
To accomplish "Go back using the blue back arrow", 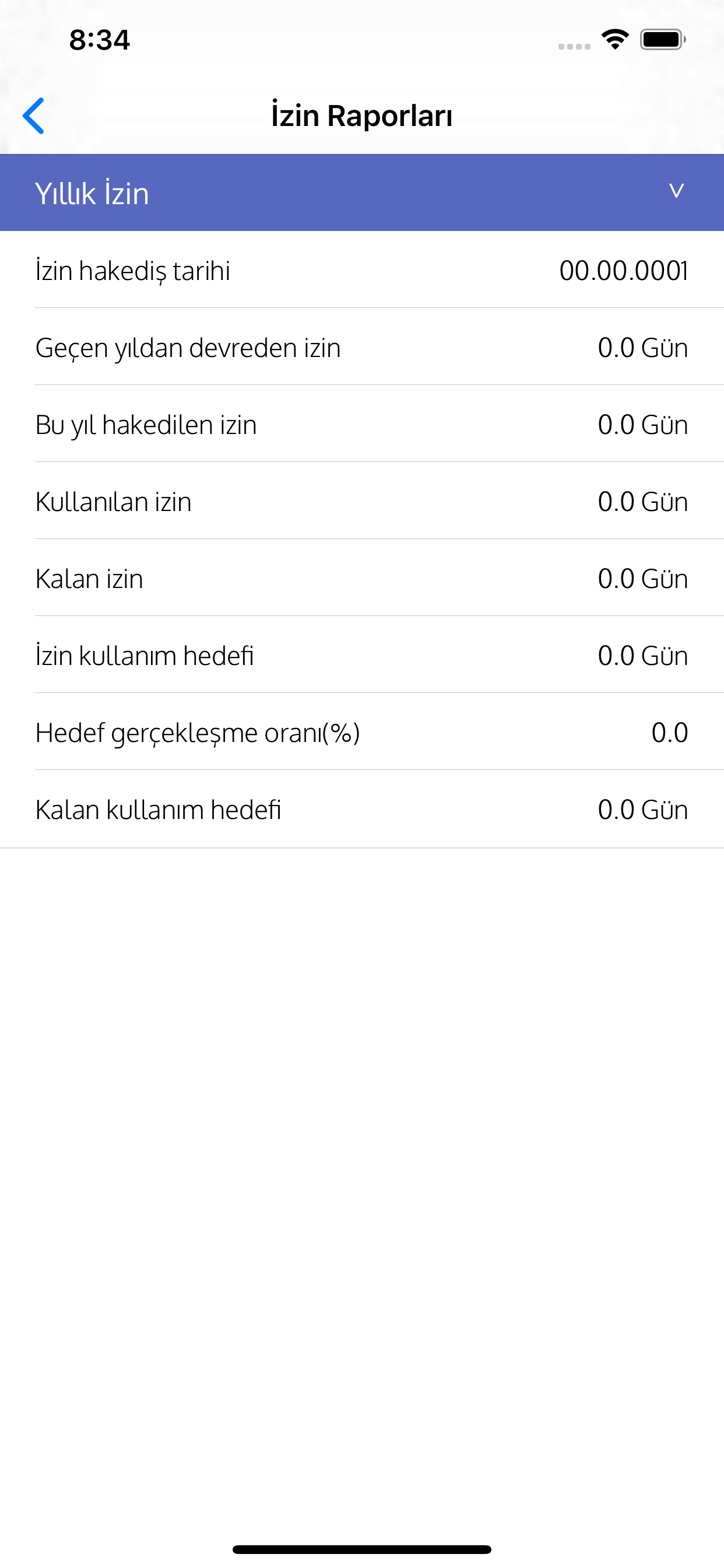I will [x=33, y=116].
